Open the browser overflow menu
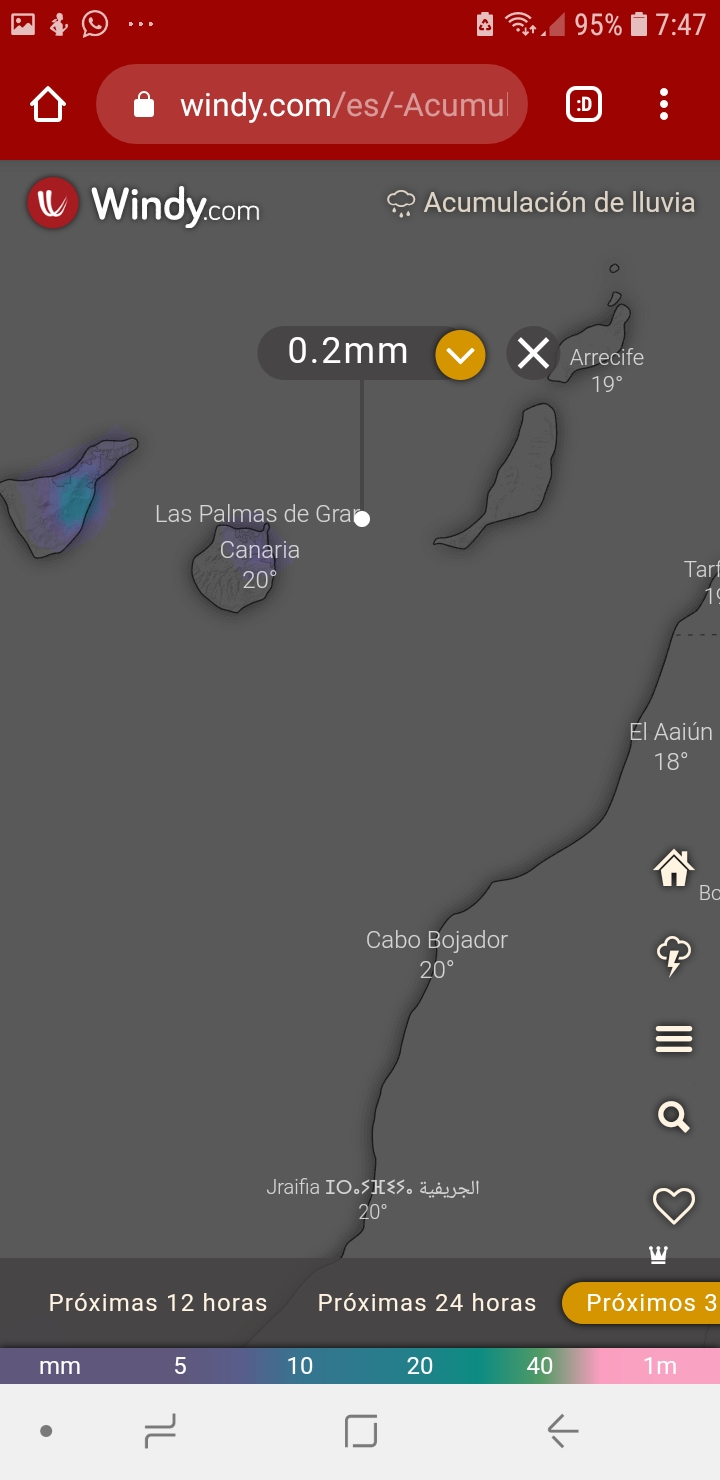Viewport: 720px width, 1480px height. (x=664, y=105)
